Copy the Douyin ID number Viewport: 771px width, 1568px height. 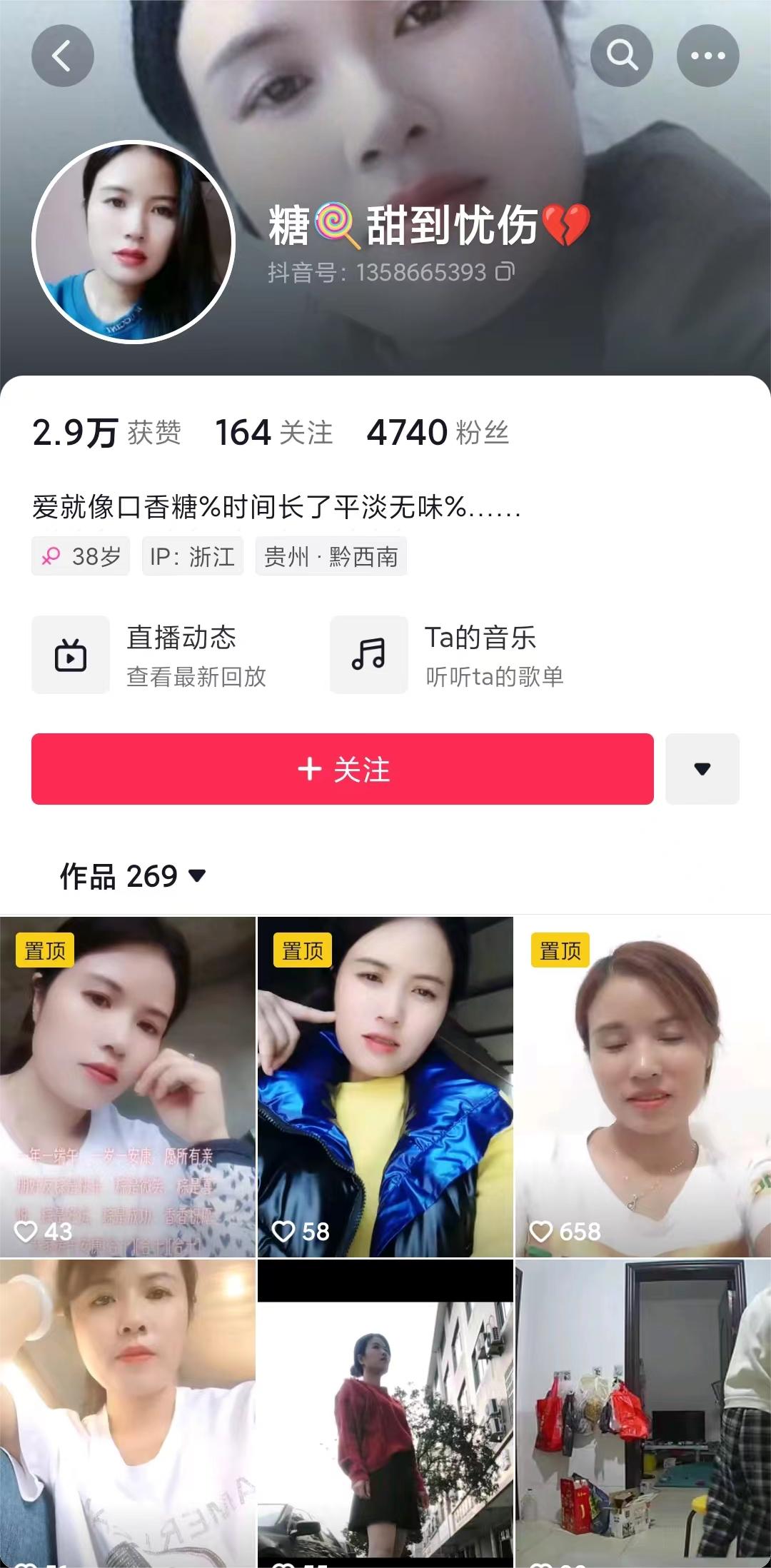pos(505,271)
